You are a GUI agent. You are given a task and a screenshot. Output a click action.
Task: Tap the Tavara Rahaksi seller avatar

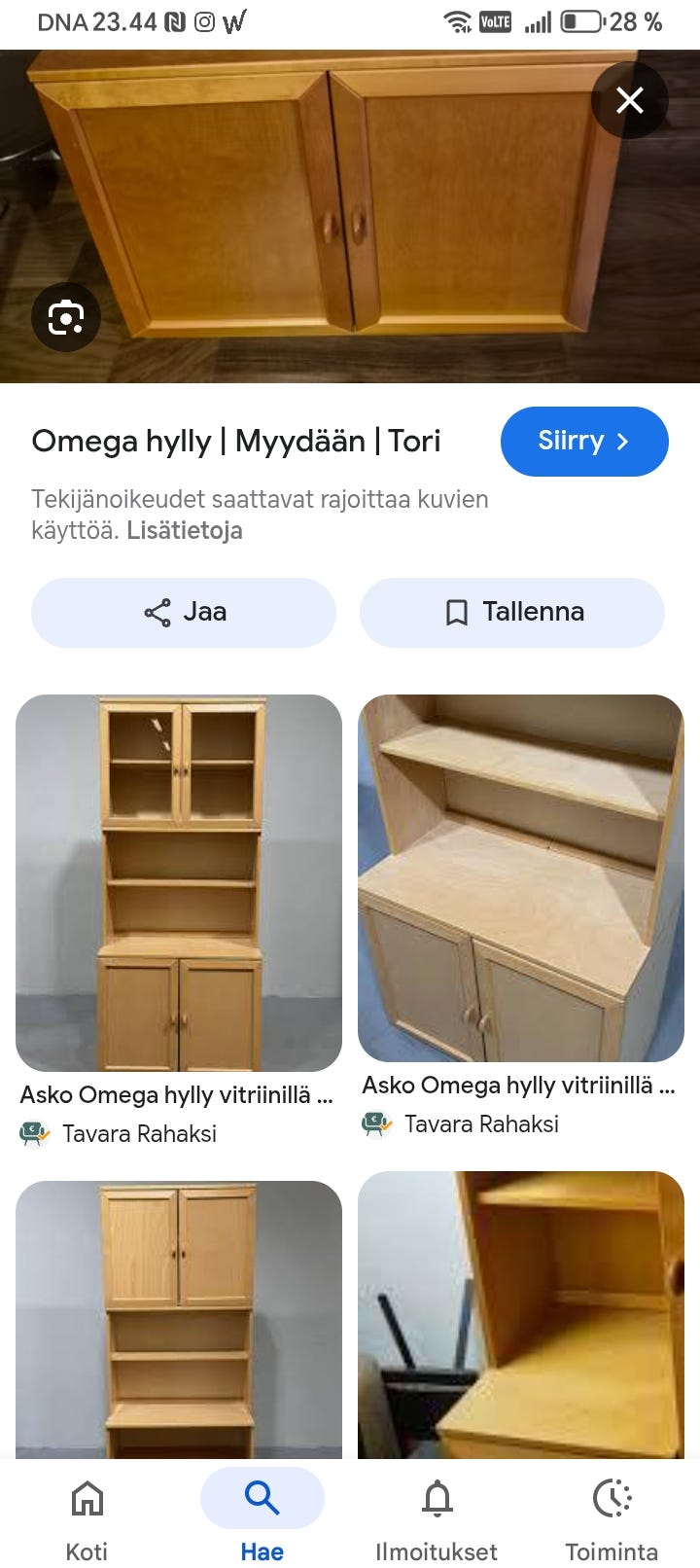click(x=34, y=1133)
